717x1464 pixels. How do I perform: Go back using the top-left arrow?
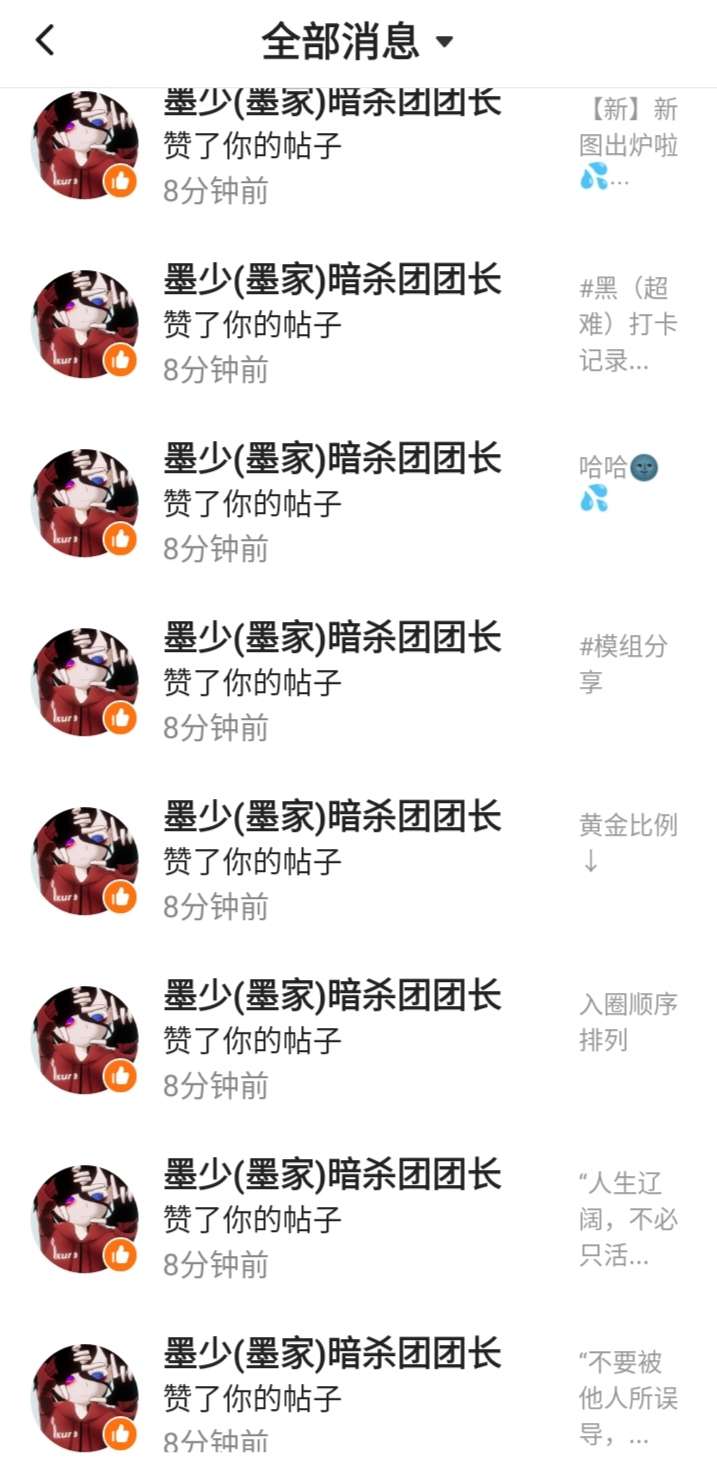tap(45, 41)
